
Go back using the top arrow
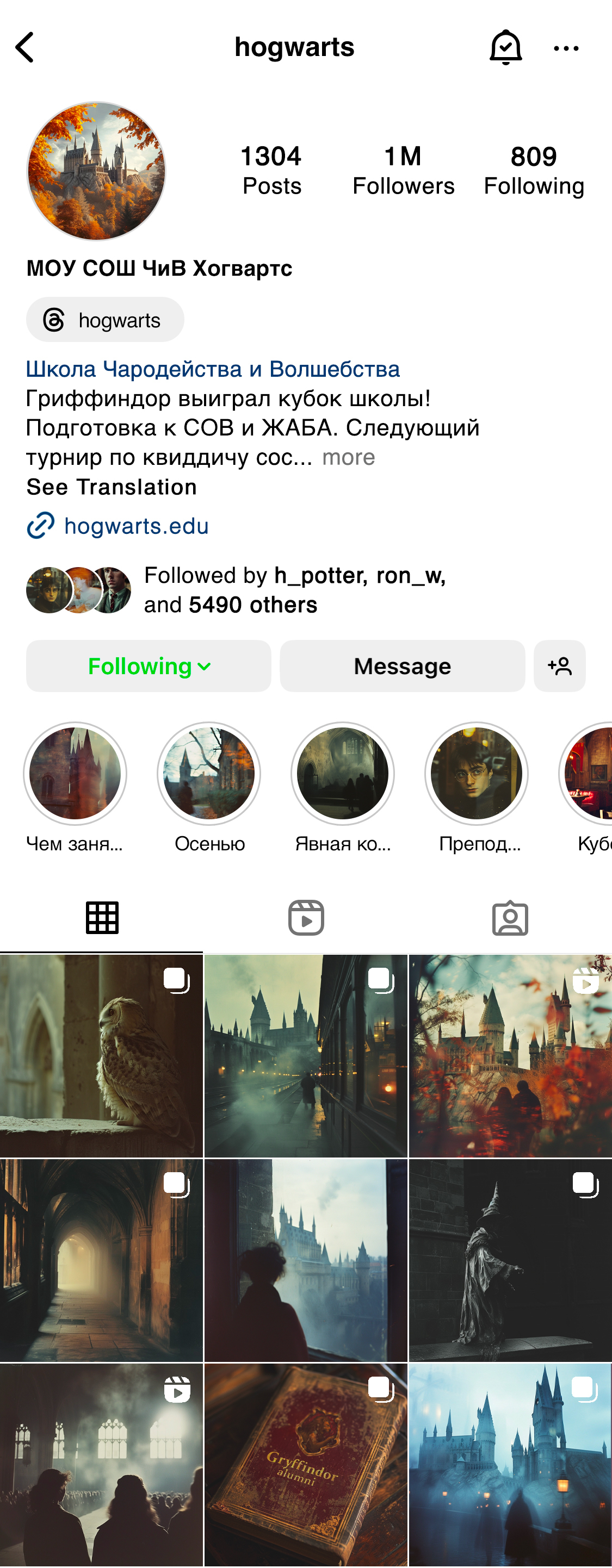click(25, 47)
